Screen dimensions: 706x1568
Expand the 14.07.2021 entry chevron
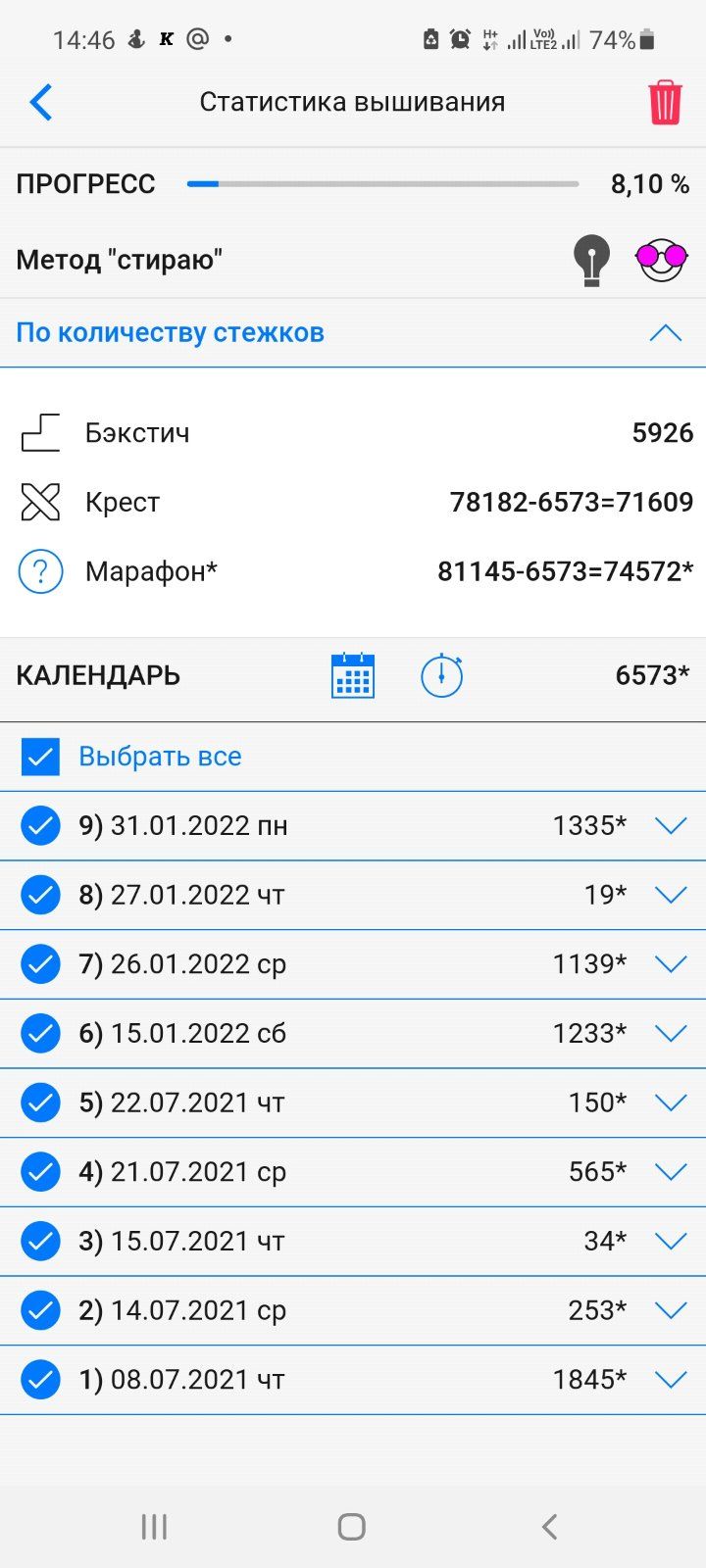(x=671, y=1310)
